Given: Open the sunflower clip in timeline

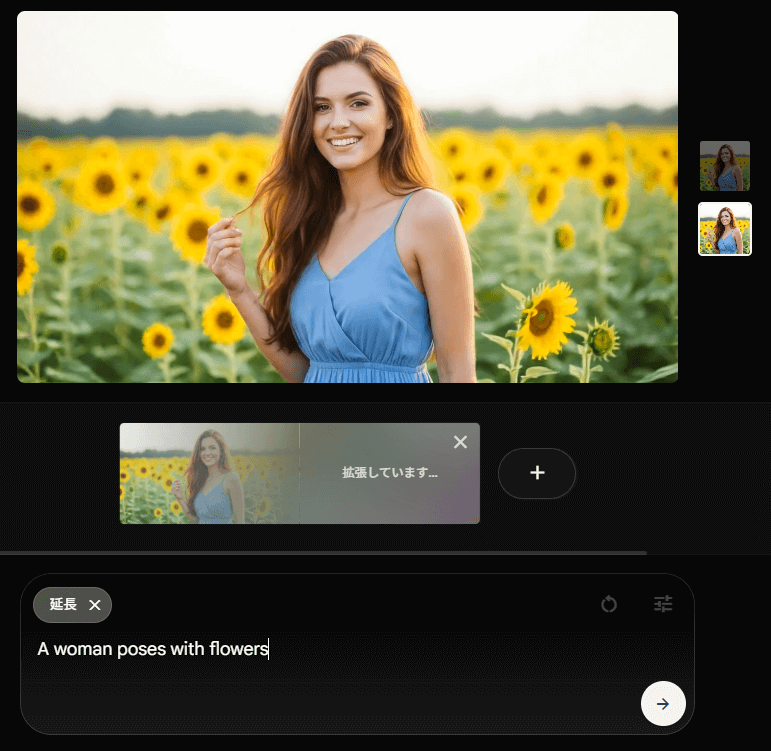Looking at the screenshot, I should click(210, 473).
